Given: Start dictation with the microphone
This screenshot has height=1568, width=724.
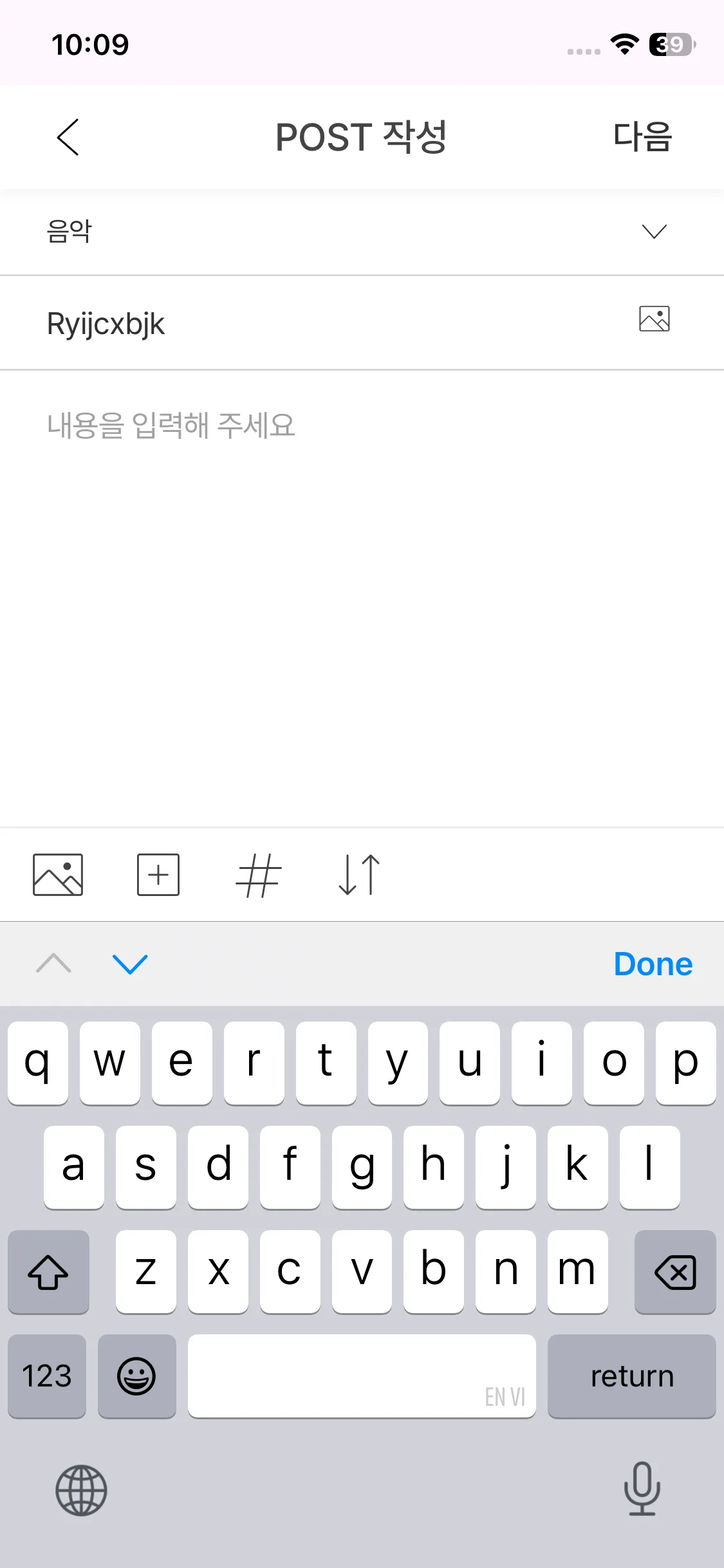Looking at the screenshot, I should pyautogui.click(x=642, y=1489).
